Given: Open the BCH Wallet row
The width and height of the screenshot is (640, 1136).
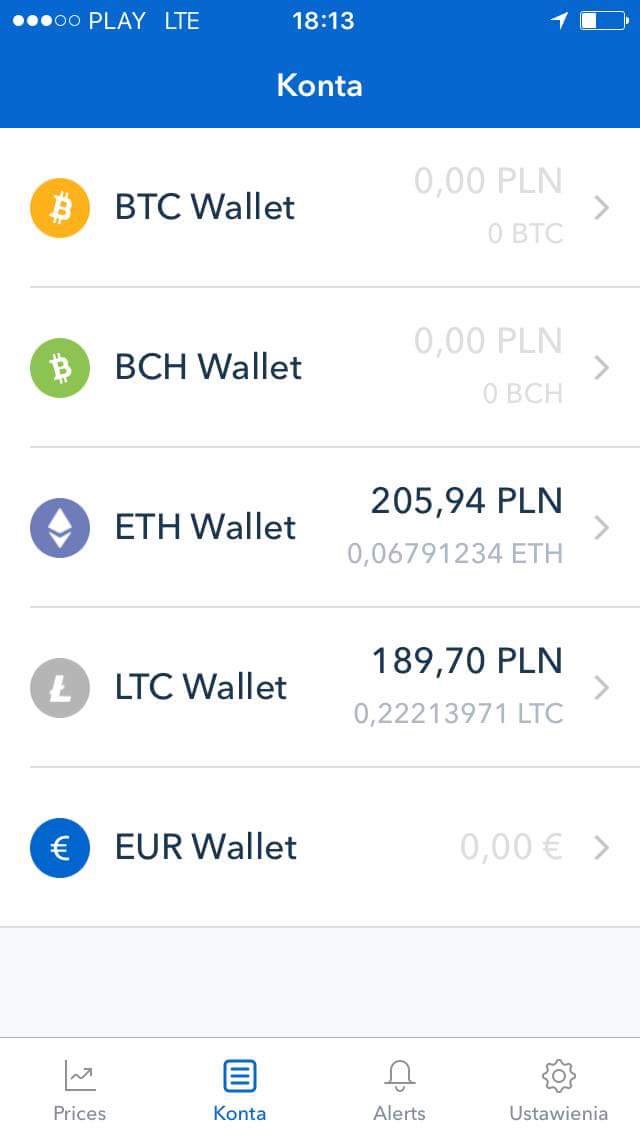Looking at the screenshot, I should tap(320, 367).
